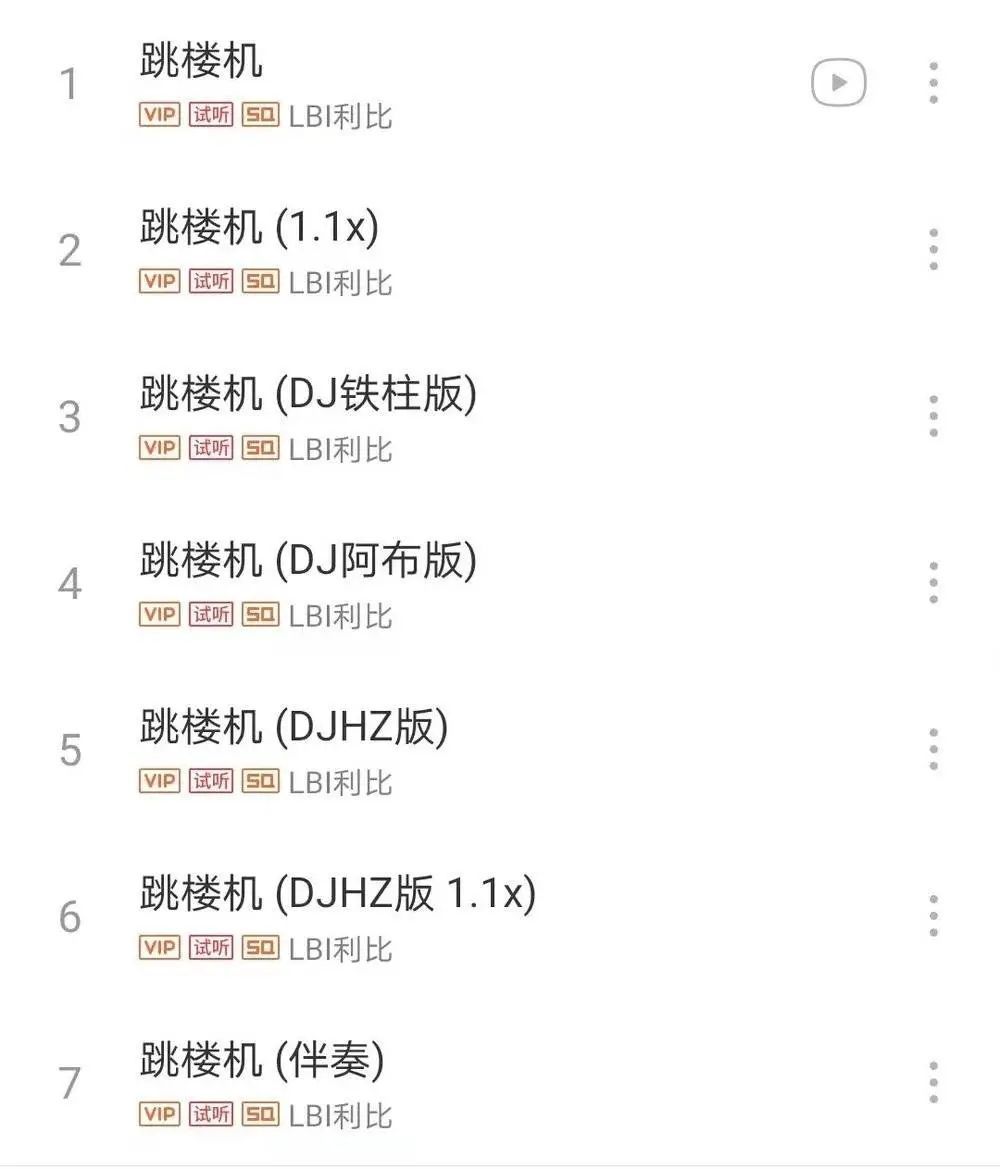Image resolution: width=1000 pixels, height=1169 pixels.
Task: Click the VIP badge on the first song
Action: [x=158, y=116]
